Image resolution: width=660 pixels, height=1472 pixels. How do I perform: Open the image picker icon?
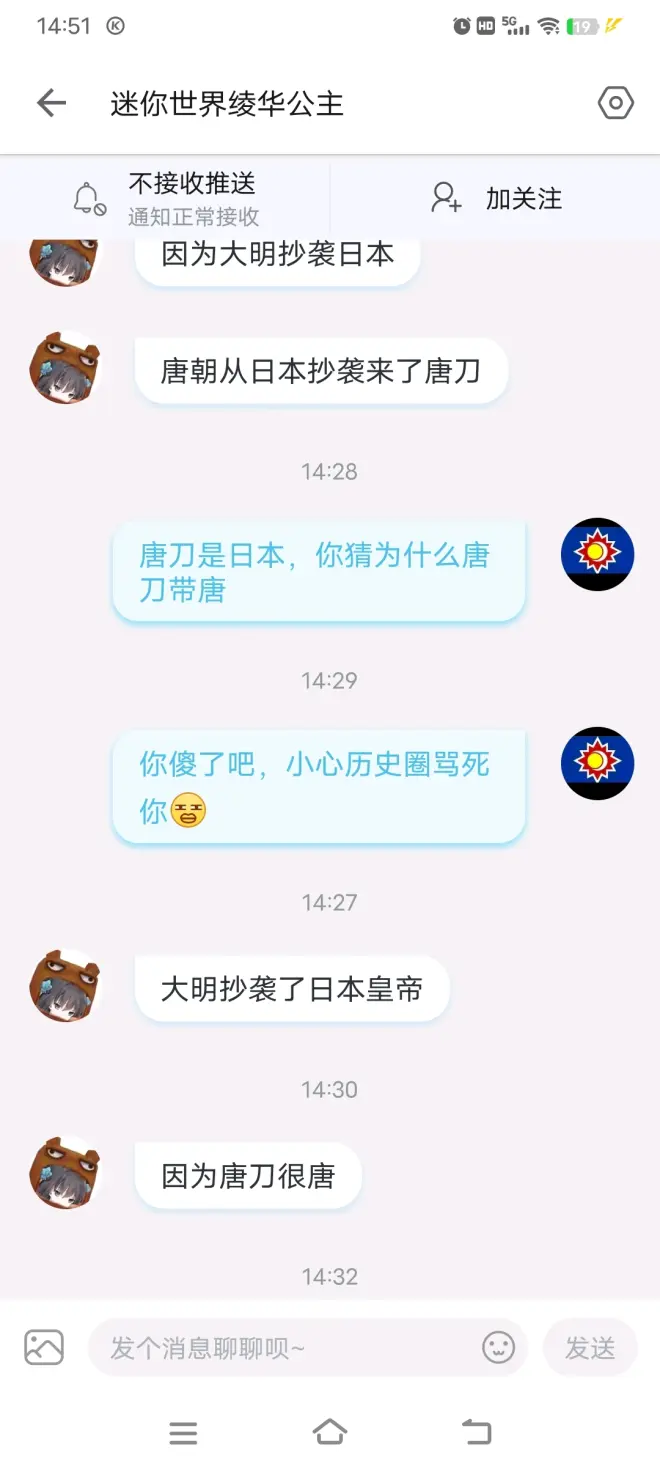(x=44, y=1347)
